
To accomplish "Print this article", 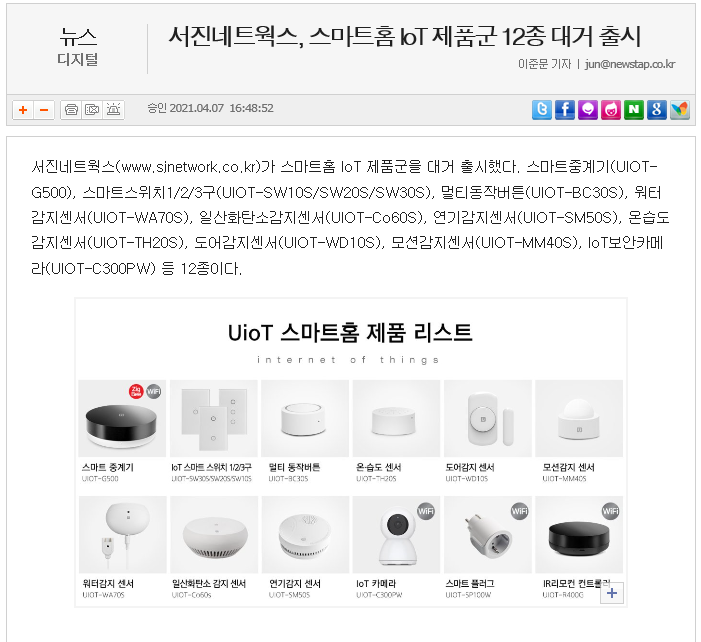I will pos(71,110).
